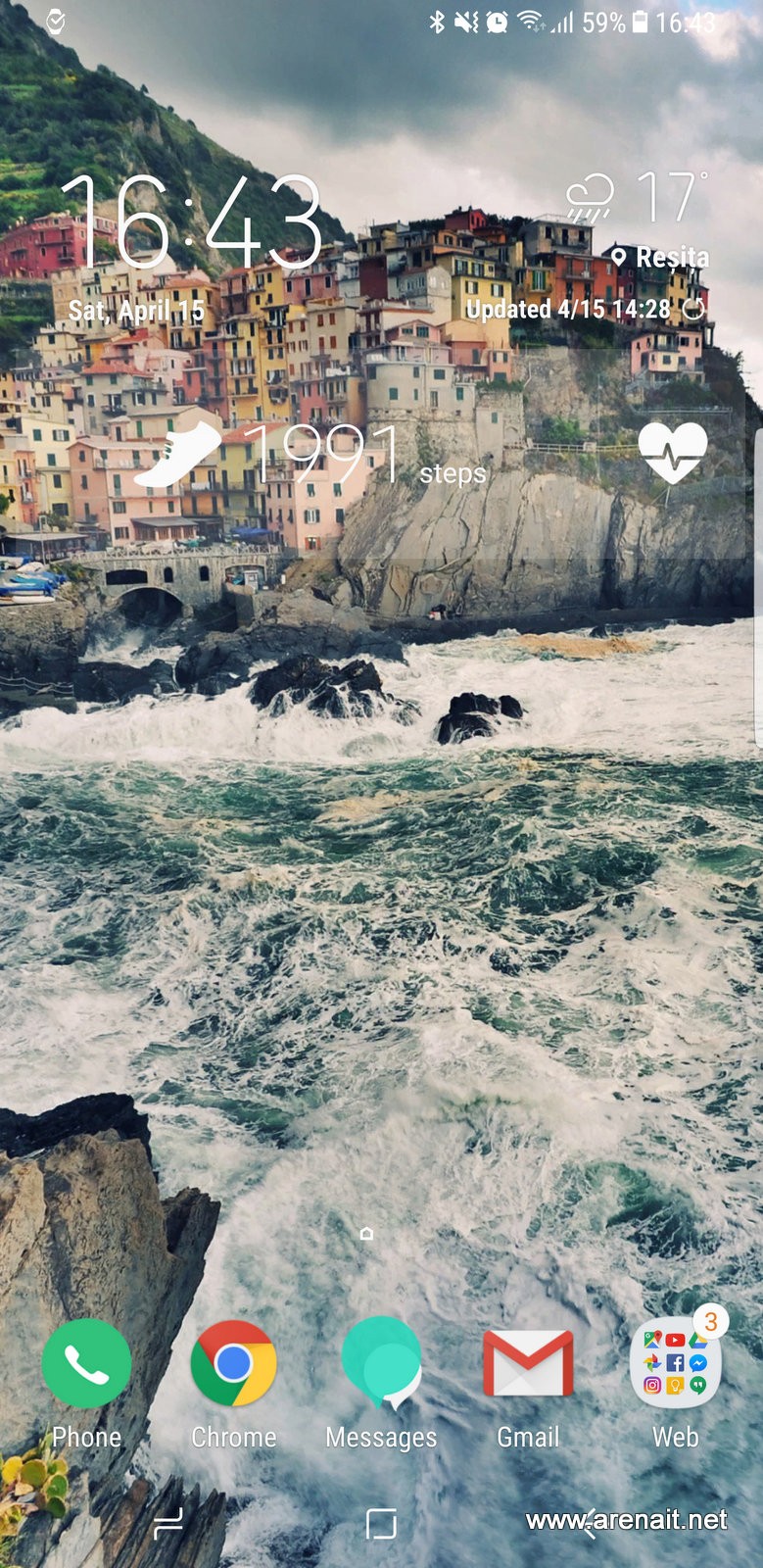This screenshot has width=763, height=1568.
Task: Launch Chrome browser
Action: 233,1364
